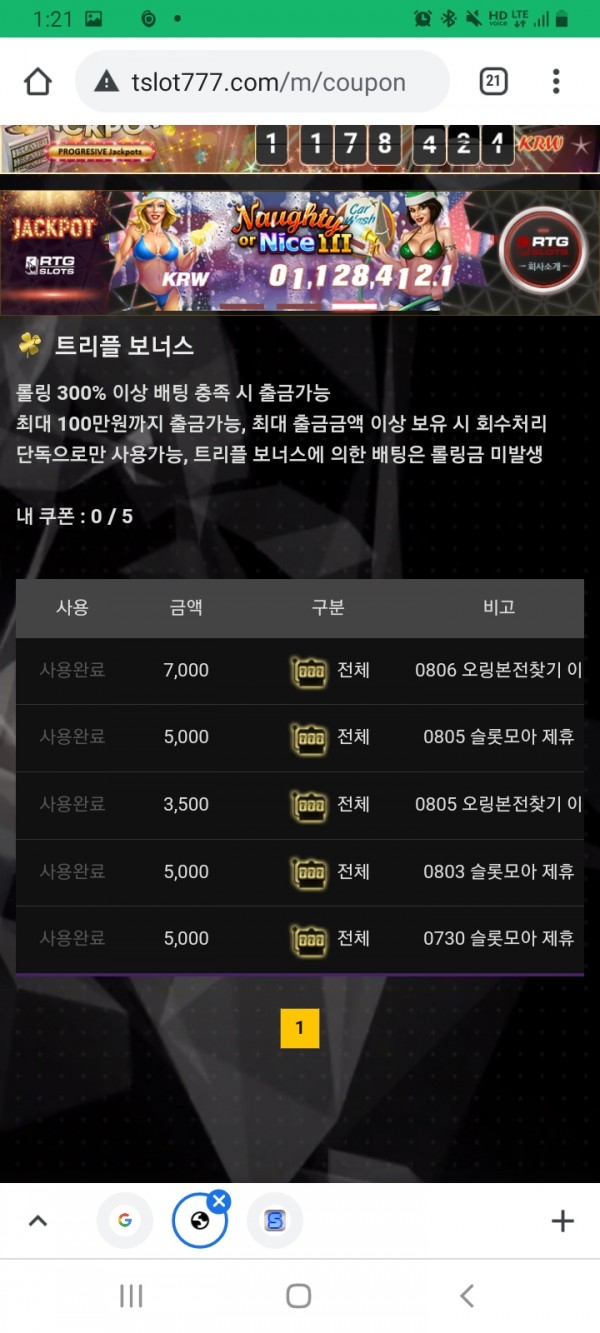600x1333 pixels.
Task: Tap the RTG company intro badge
Action: click(x=543, y=250)
